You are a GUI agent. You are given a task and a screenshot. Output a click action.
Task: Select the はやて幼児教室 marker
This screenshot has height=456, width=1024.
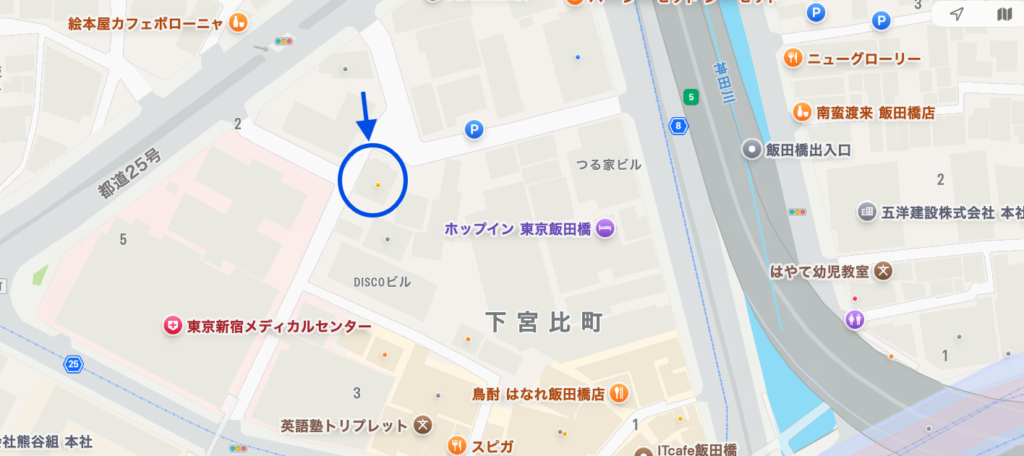pos(883,270)
